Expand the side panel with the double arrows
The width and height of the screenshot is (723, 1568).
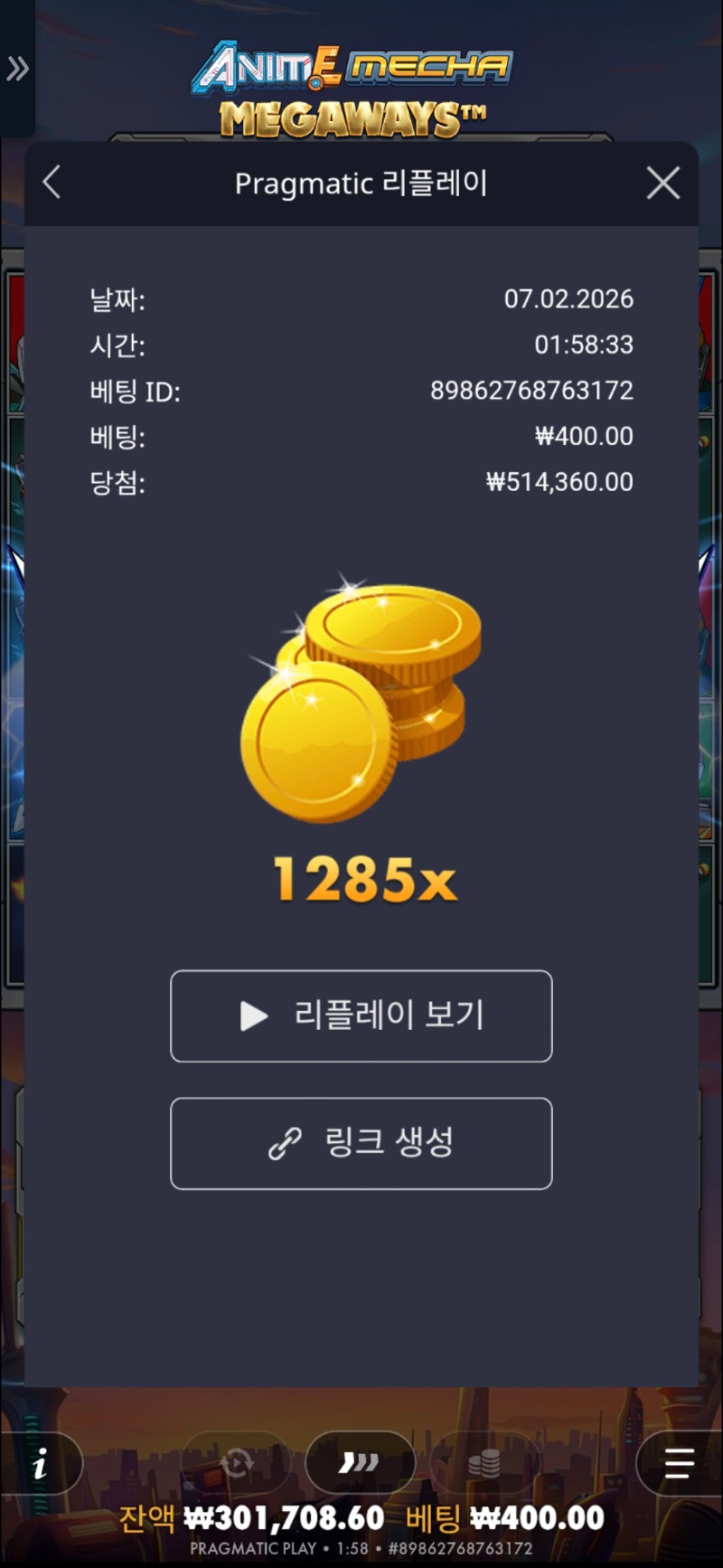(17, 69)
